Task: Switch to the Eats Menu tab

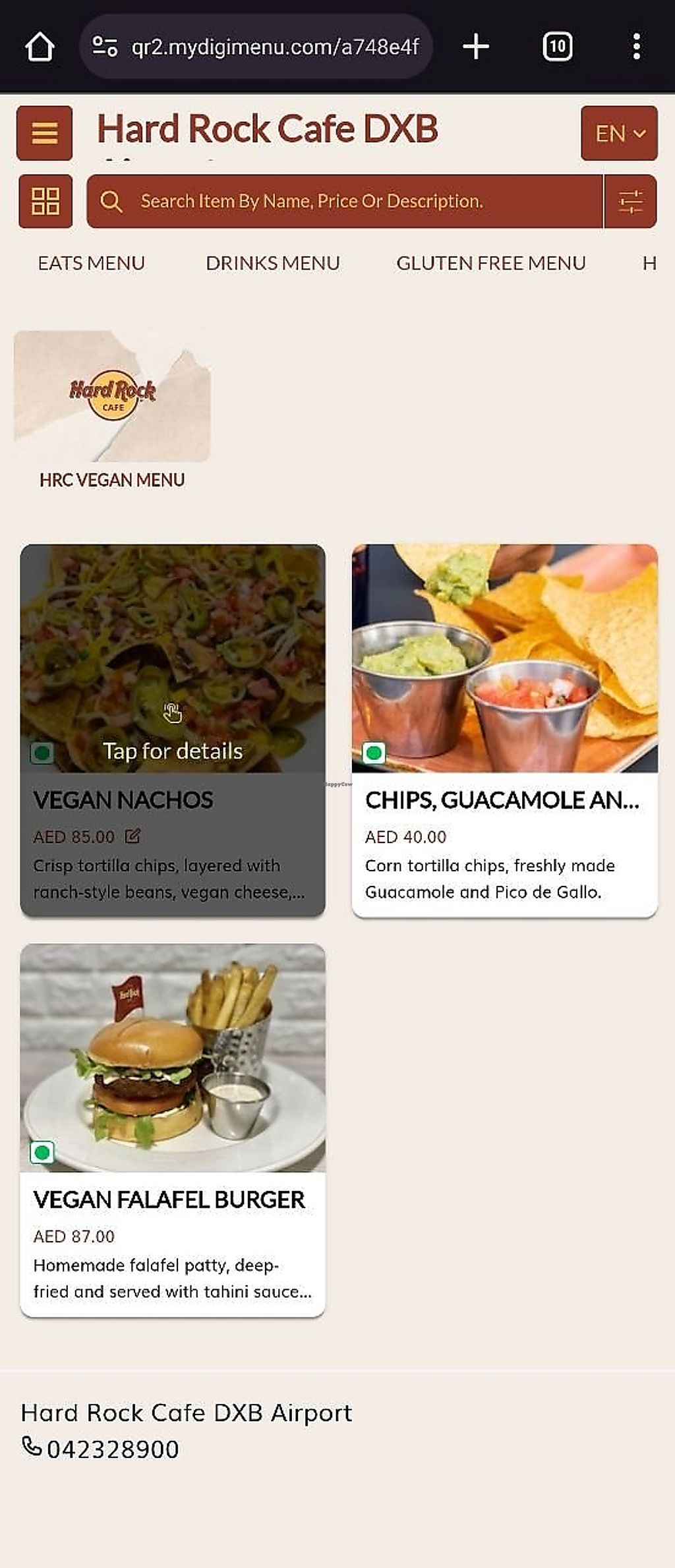Action: coord(91,263)
